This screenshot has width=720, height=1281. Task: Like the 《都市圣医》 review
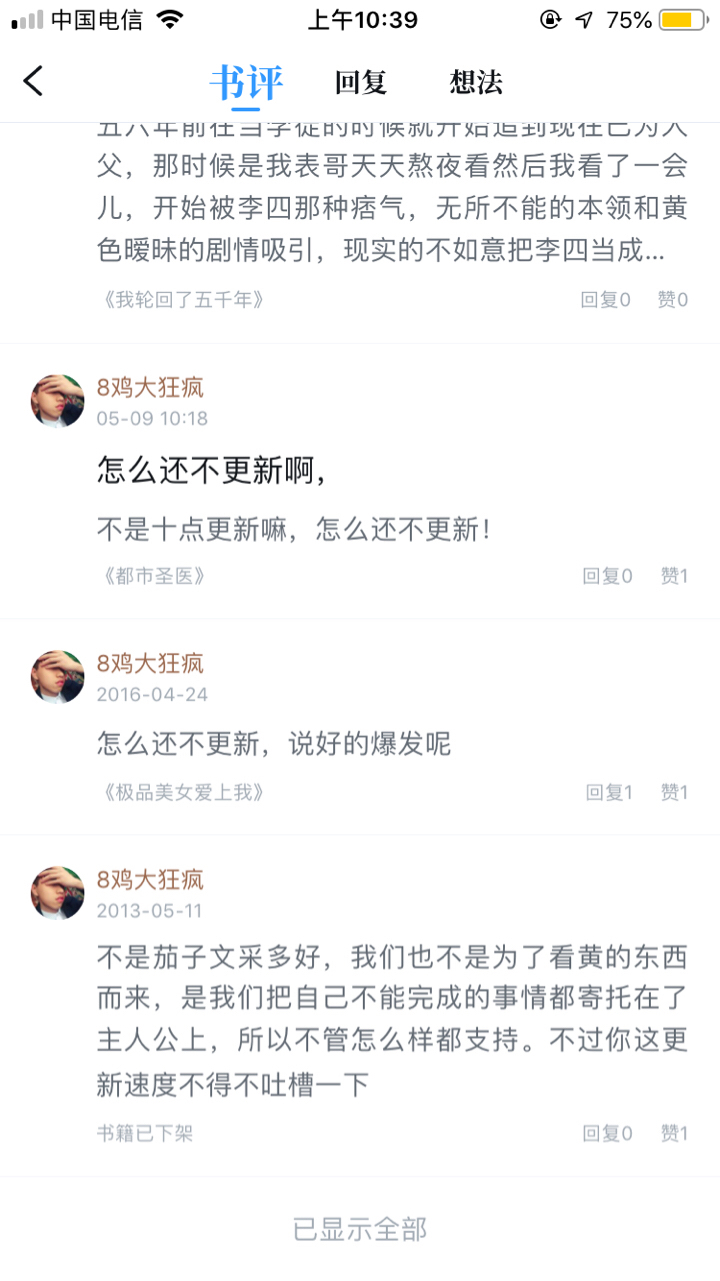pyautogui.click(x=673, y=576)
